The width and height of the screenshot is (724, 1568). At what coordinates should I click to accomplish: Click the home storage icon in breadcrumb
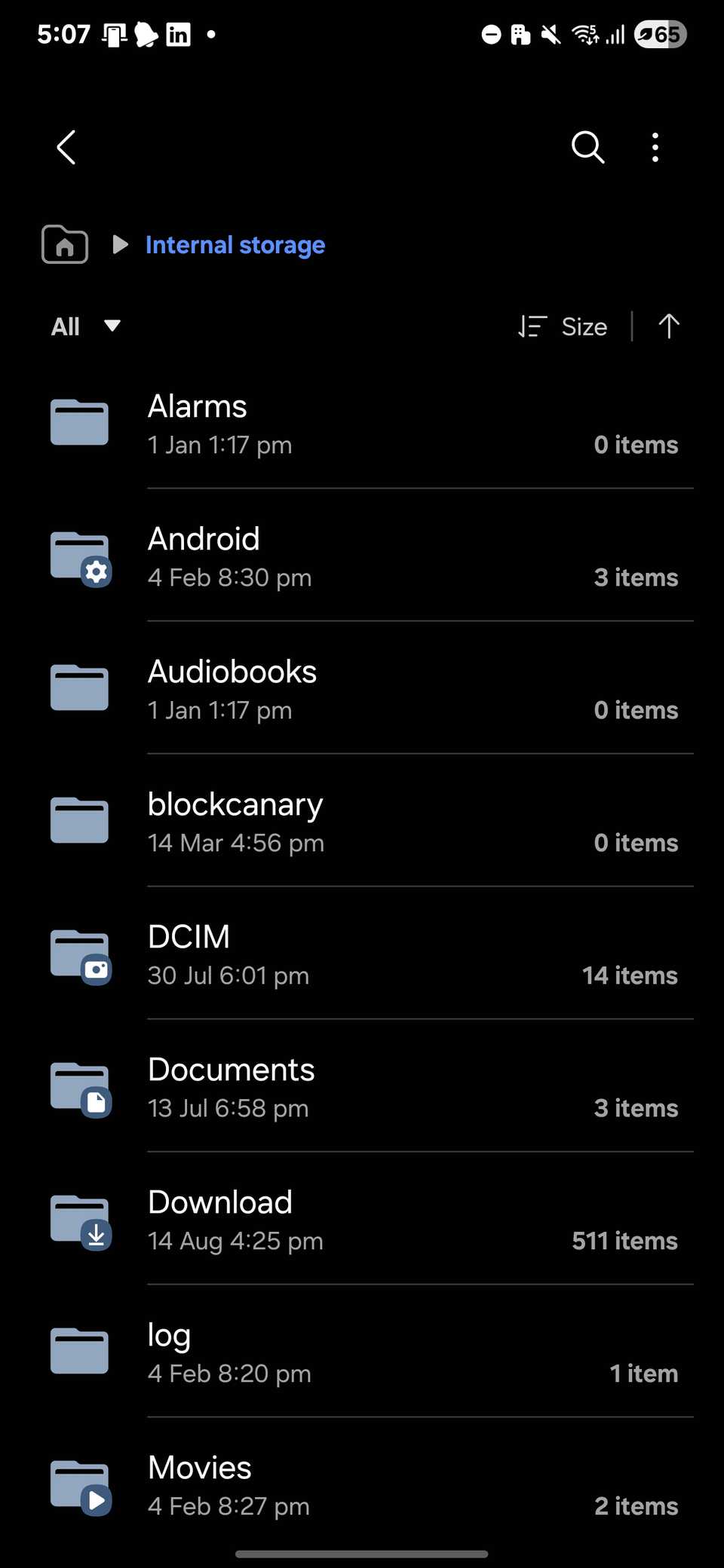[x=64, y=244]
